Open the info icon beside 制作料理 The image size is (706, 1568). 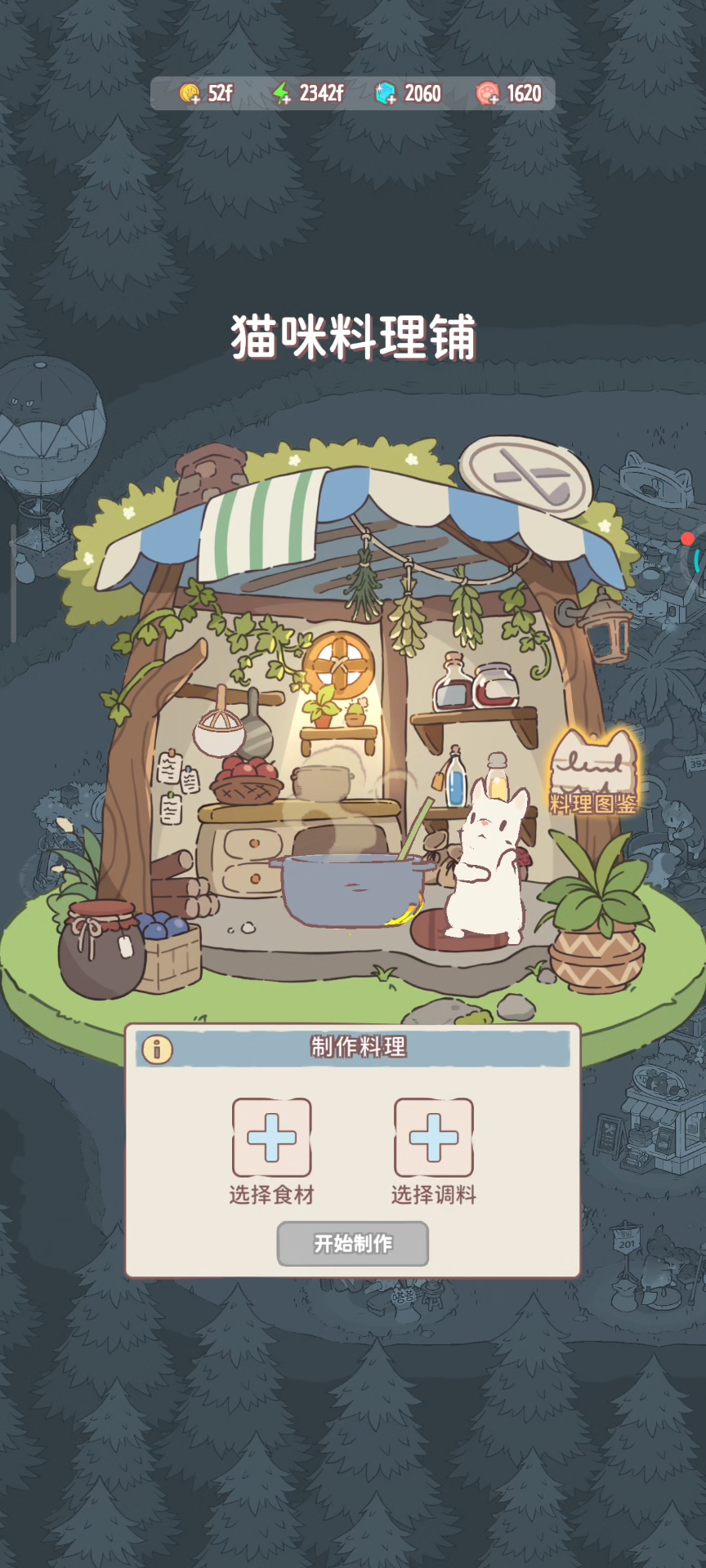click(157, 1049)
